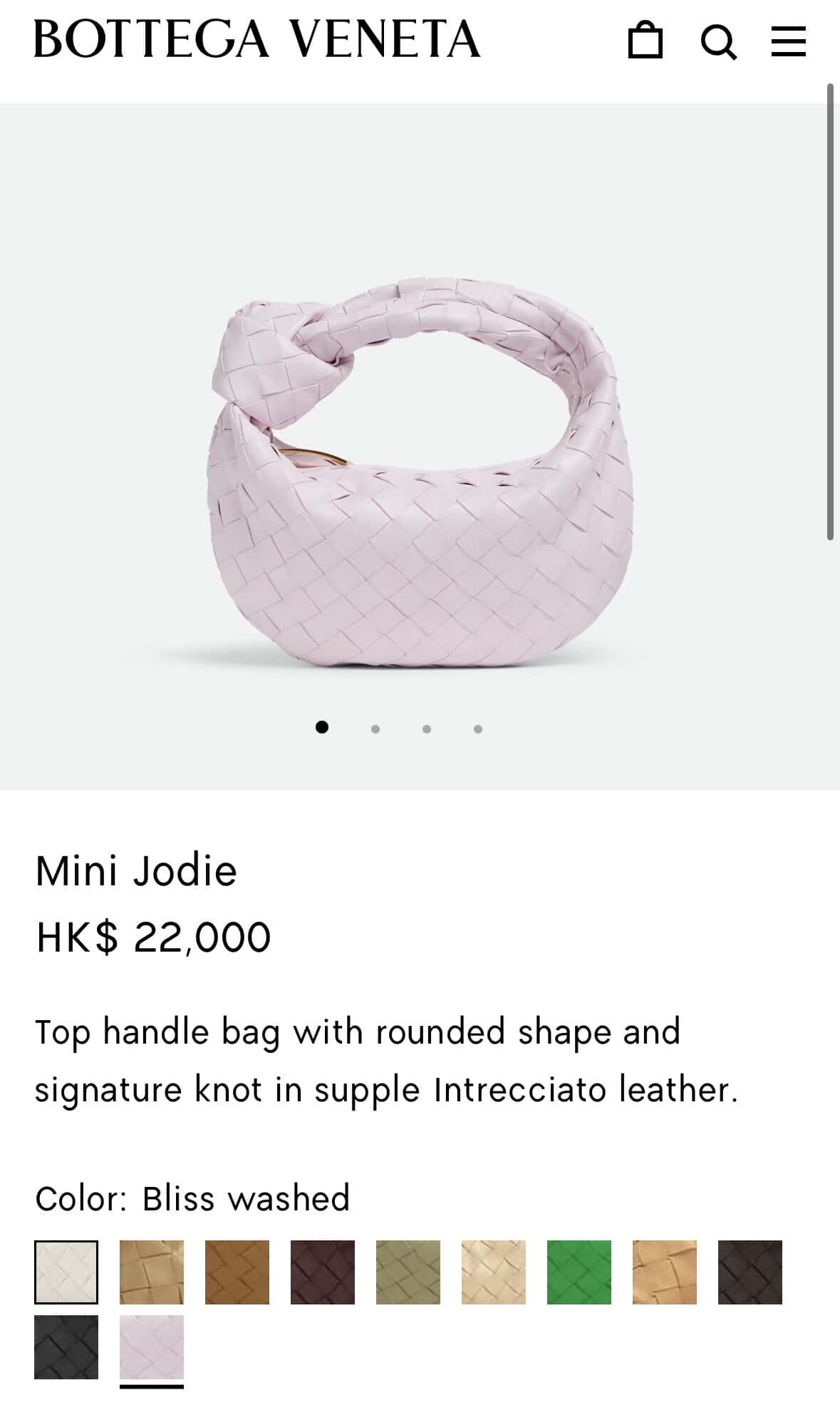Open the Mini Jodie product image
The height and width of the screenshot is (1410, 840).
pyautogui.click(x=420, y=470)
